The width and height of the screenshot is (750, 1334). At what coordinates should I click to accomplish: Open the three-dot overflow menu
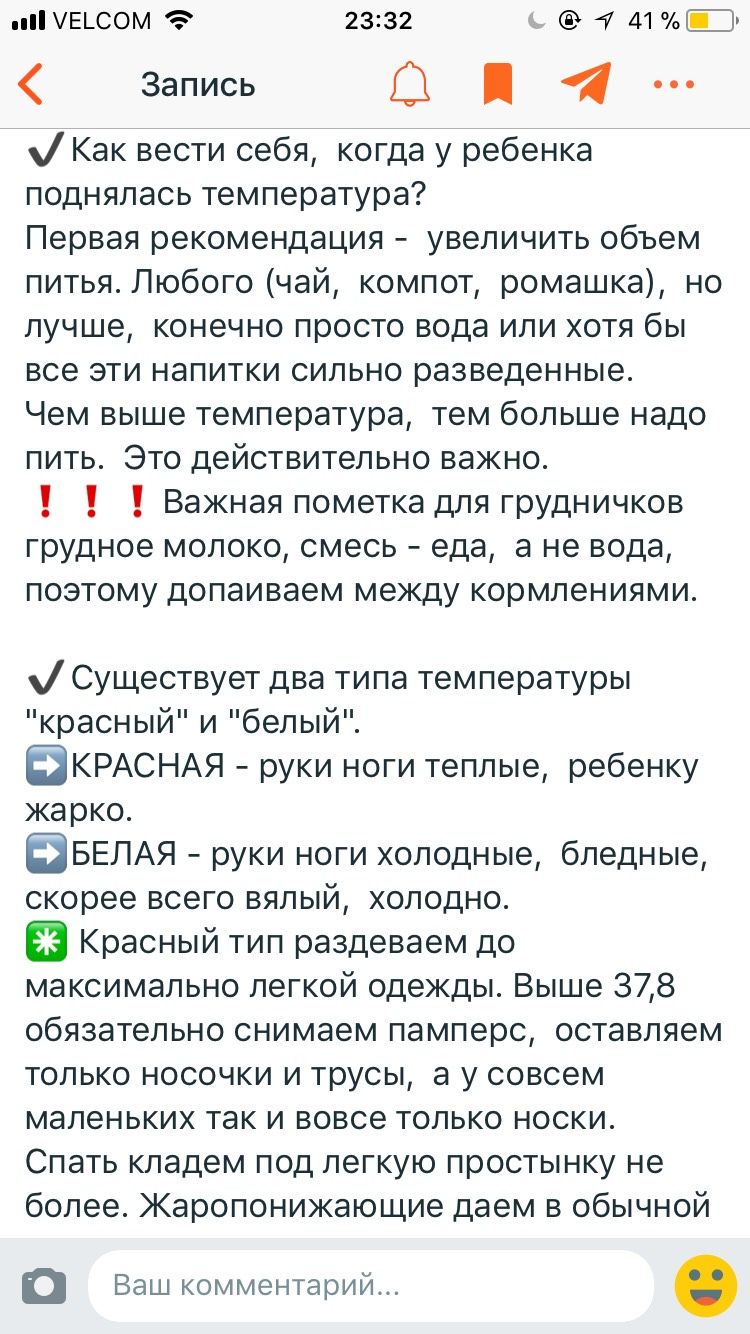(673, 85)
